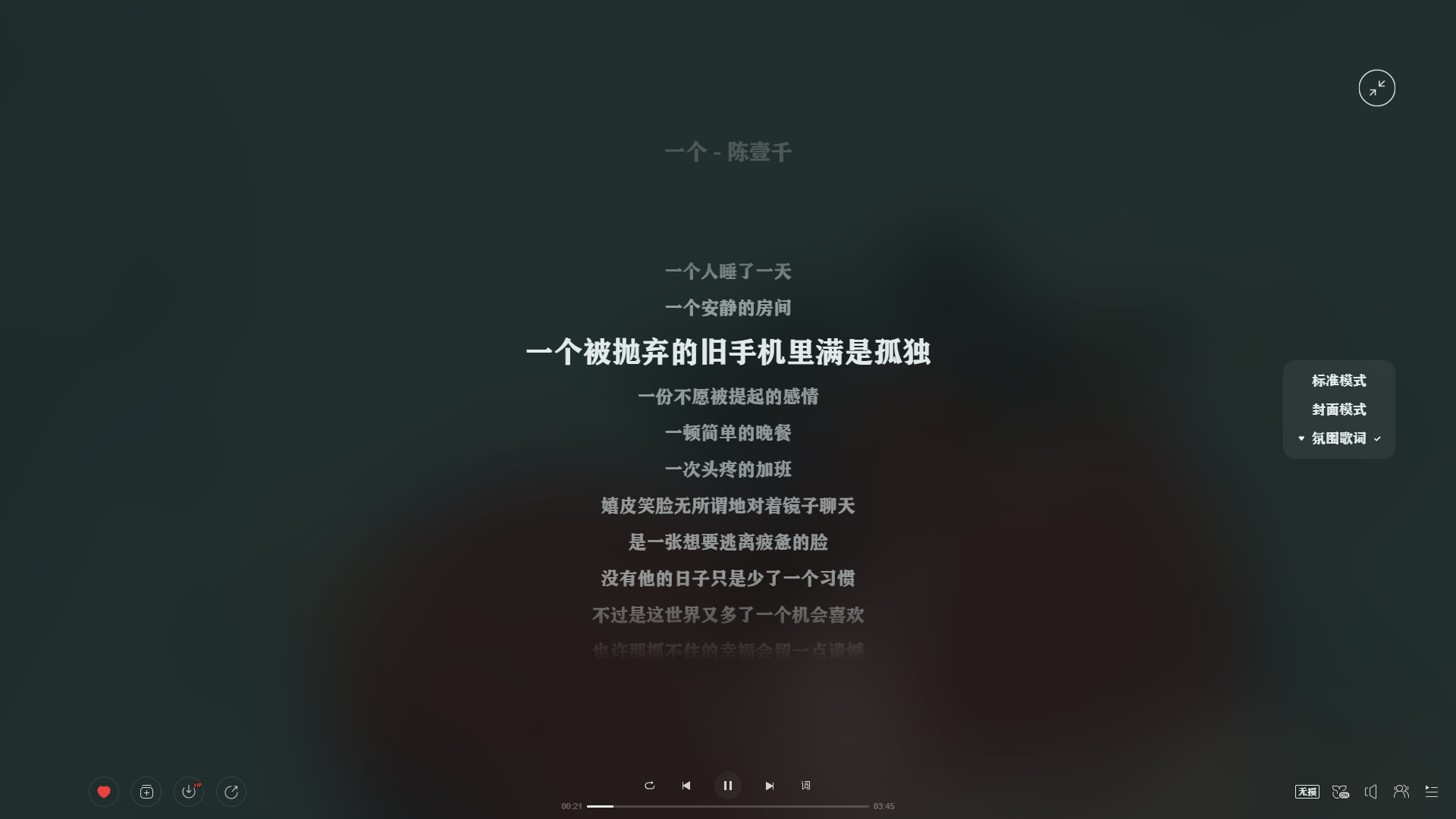Toggle the sound effect ON icon

click(x=1340, y=792)
